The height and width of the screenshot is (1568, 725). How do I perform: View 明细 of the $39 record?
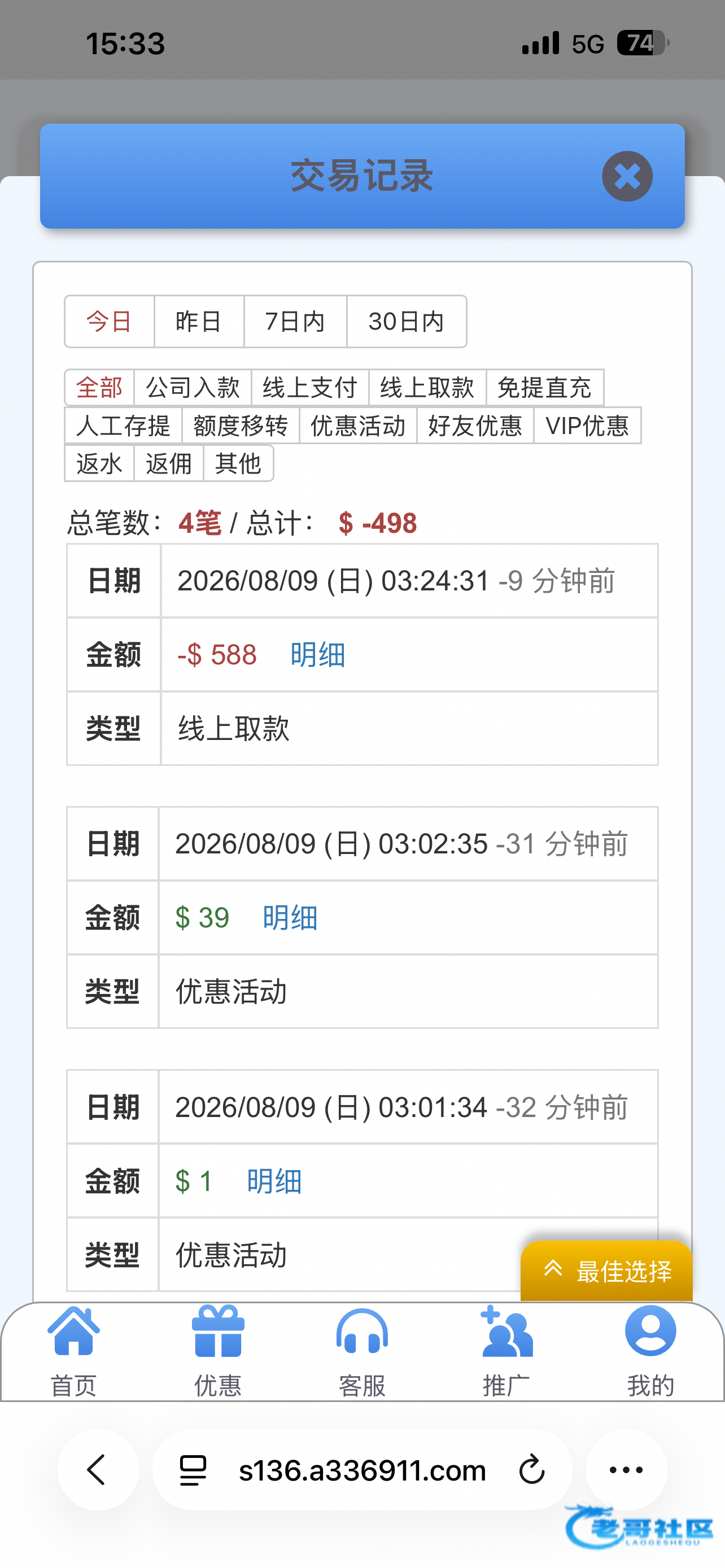tap(290, 917)
